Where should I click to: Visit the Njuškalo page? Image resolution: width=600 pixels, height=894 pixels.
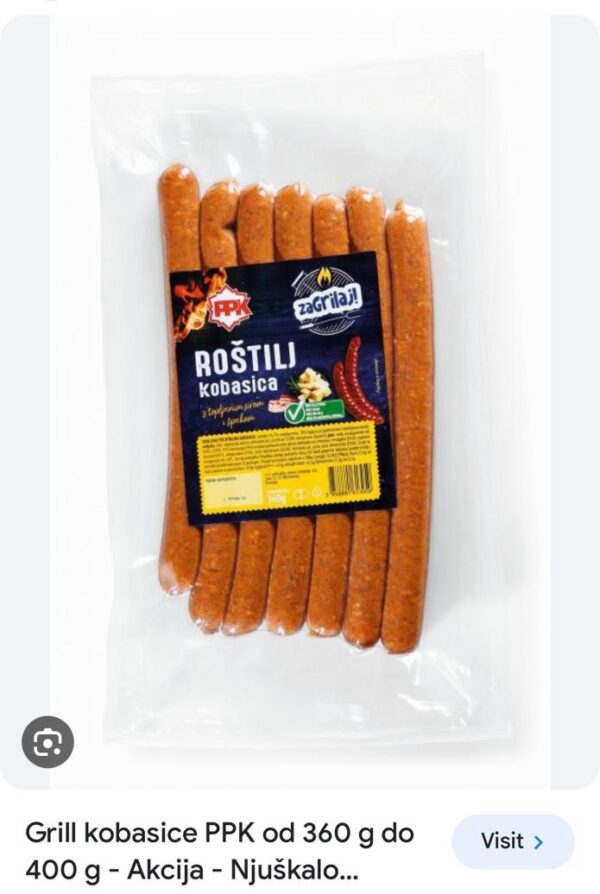pos(512,841)
